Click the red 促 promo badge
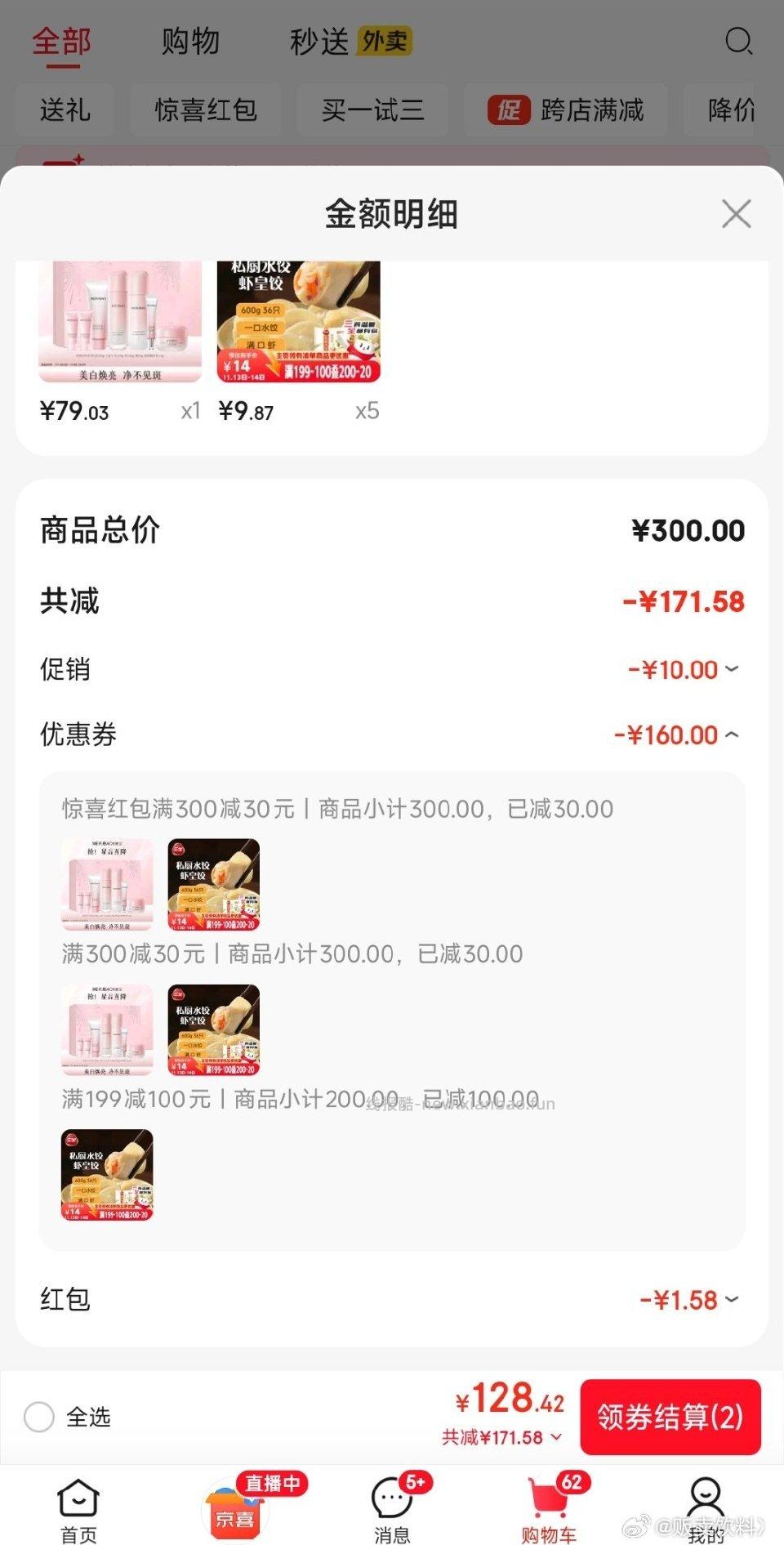784x1545 pixels. tap(508, 110)
